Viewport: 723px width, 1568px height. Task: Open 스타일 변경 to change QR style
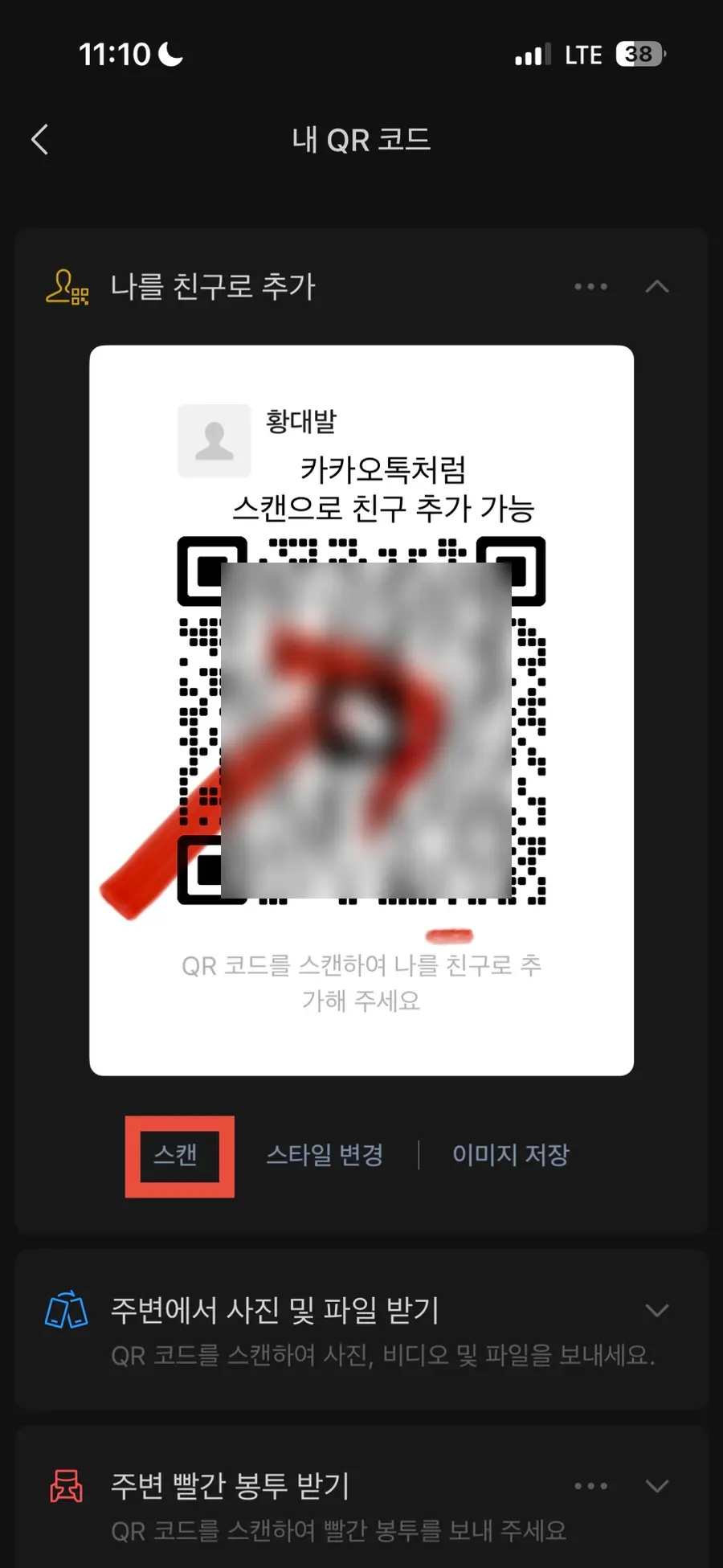click(x=325, y=1155)
